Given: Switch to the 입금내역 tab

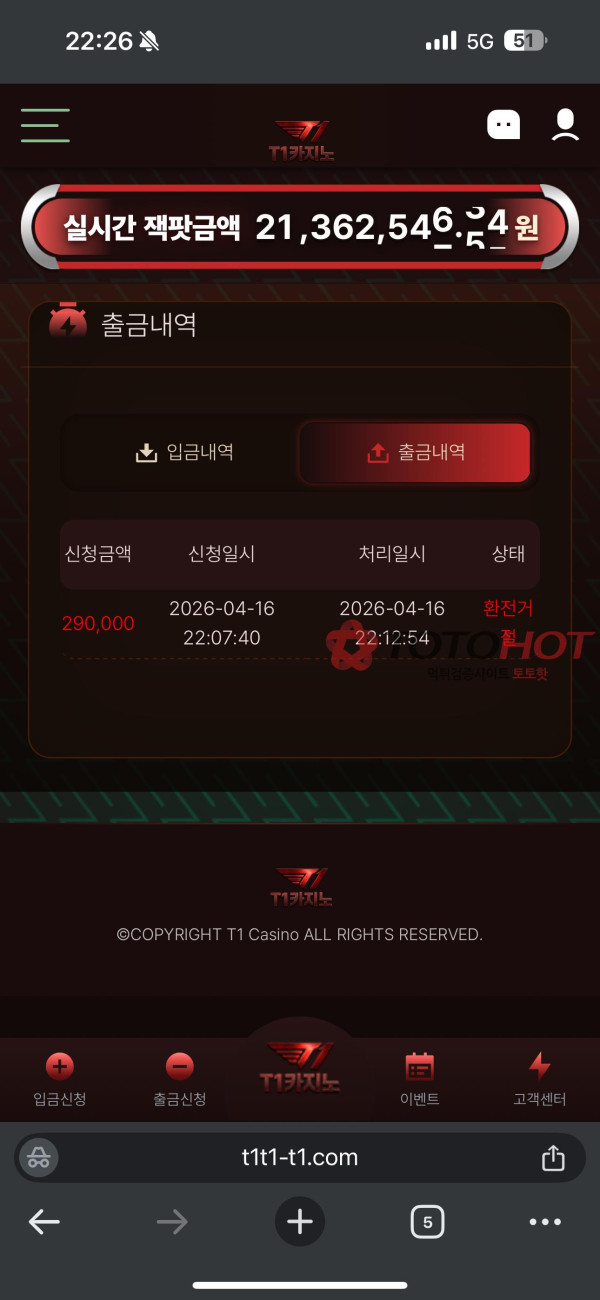Looking at the screenshot, I should pos(184,453).
